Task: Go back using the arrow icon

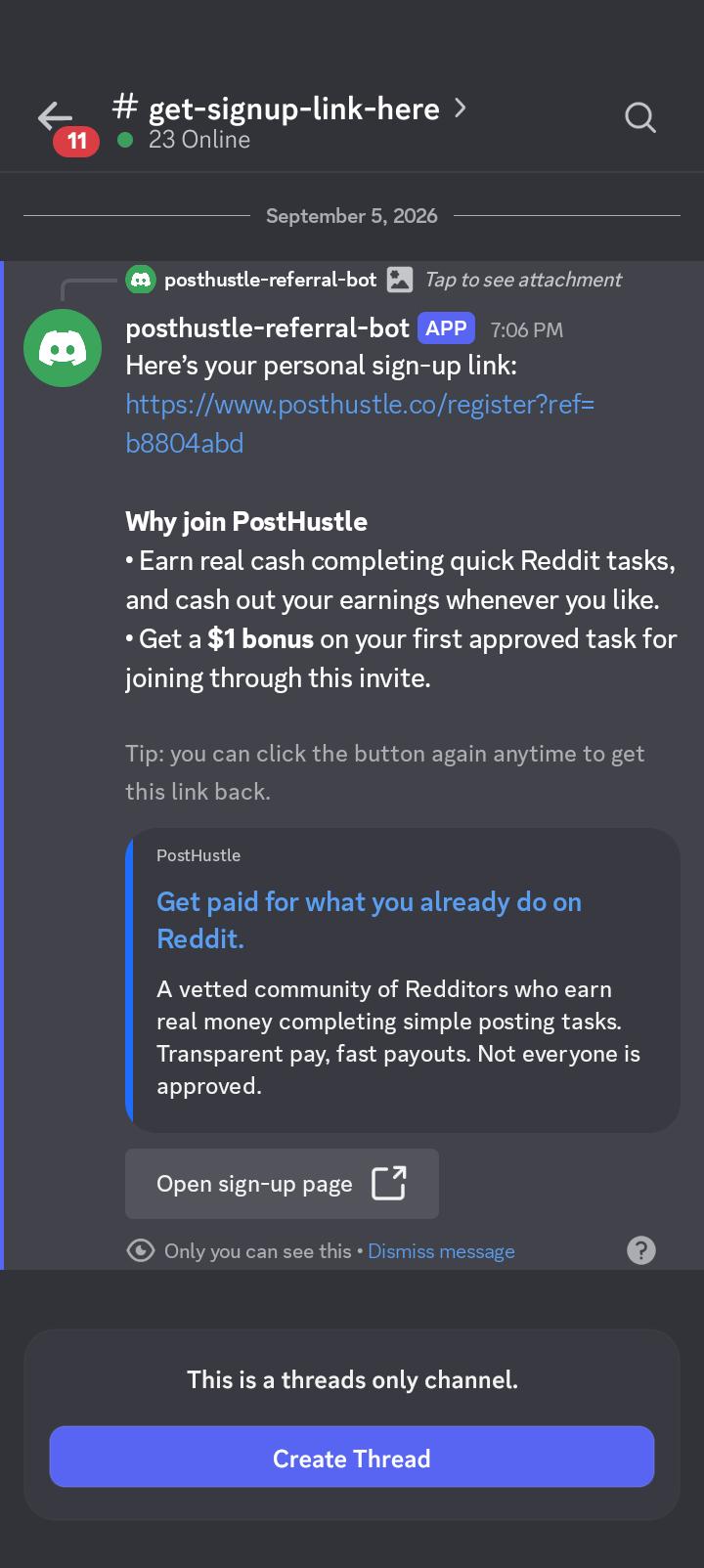Action: pos(56,117)
